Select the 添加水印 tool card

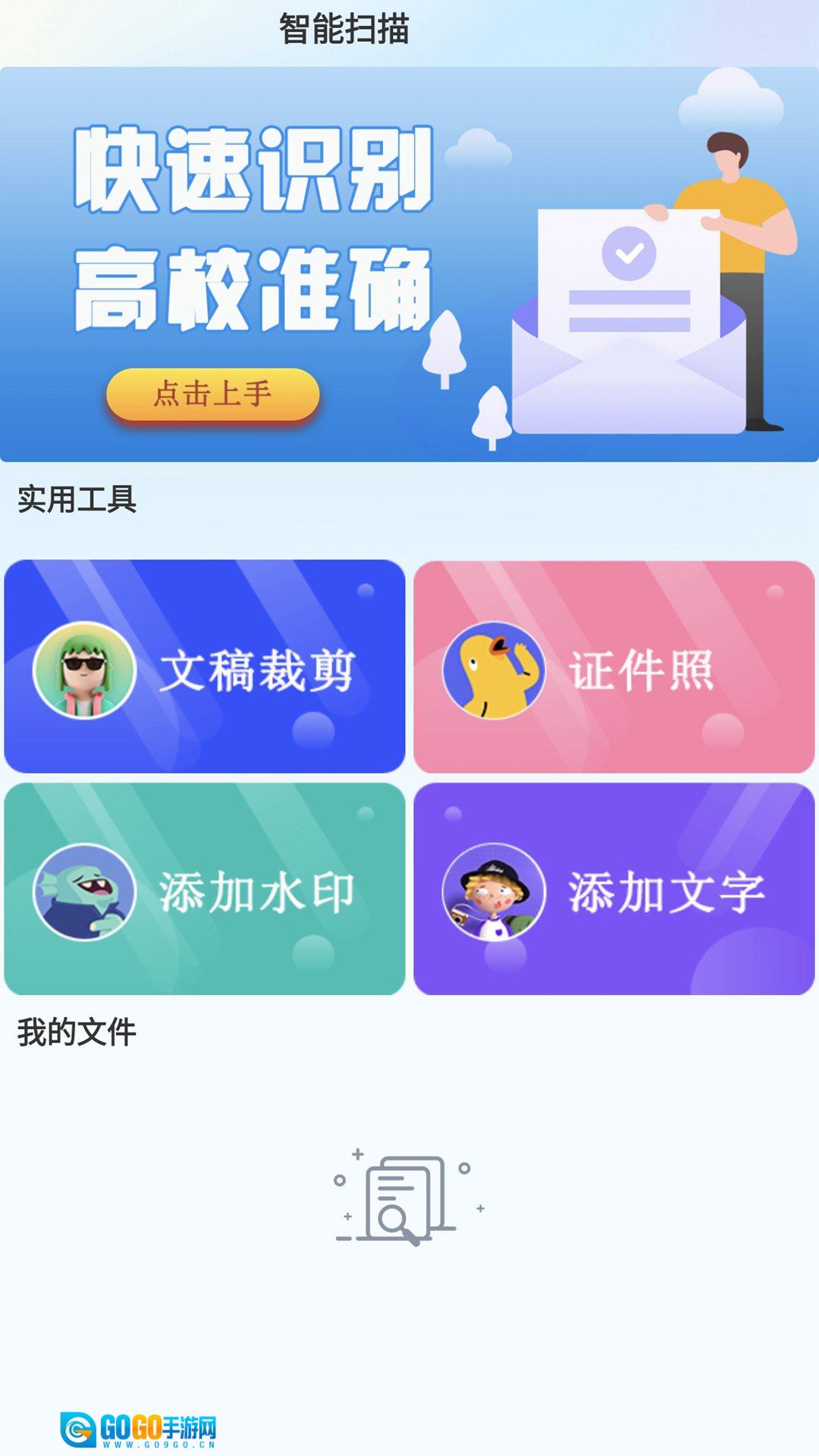(x=205, y=889)
